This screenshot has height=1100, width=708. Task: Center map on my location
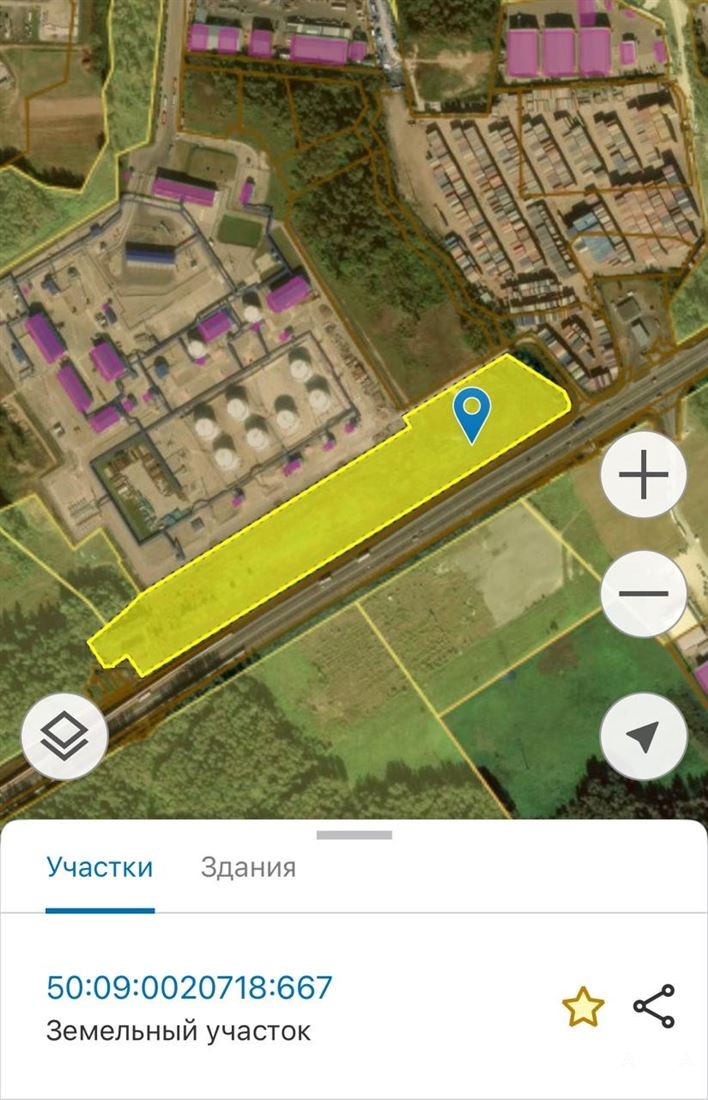click(643, 737)
